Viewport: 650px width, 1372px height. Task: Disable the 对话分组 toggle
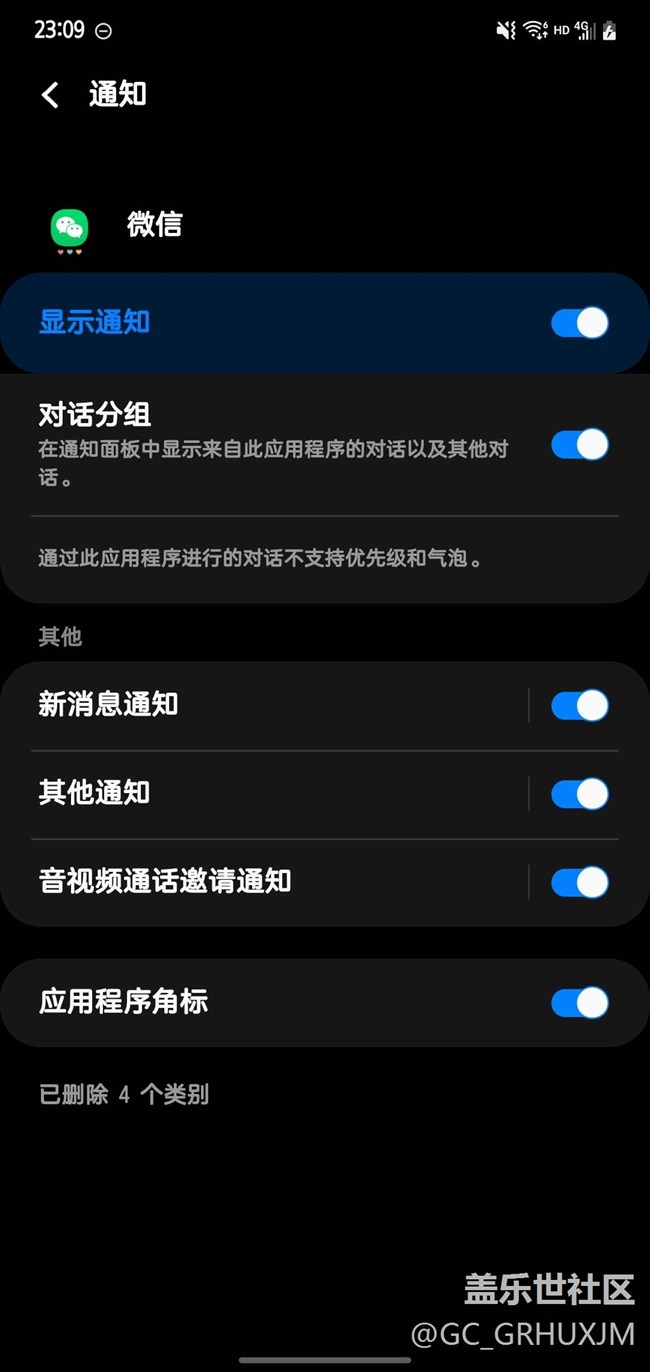pos(579,444)
